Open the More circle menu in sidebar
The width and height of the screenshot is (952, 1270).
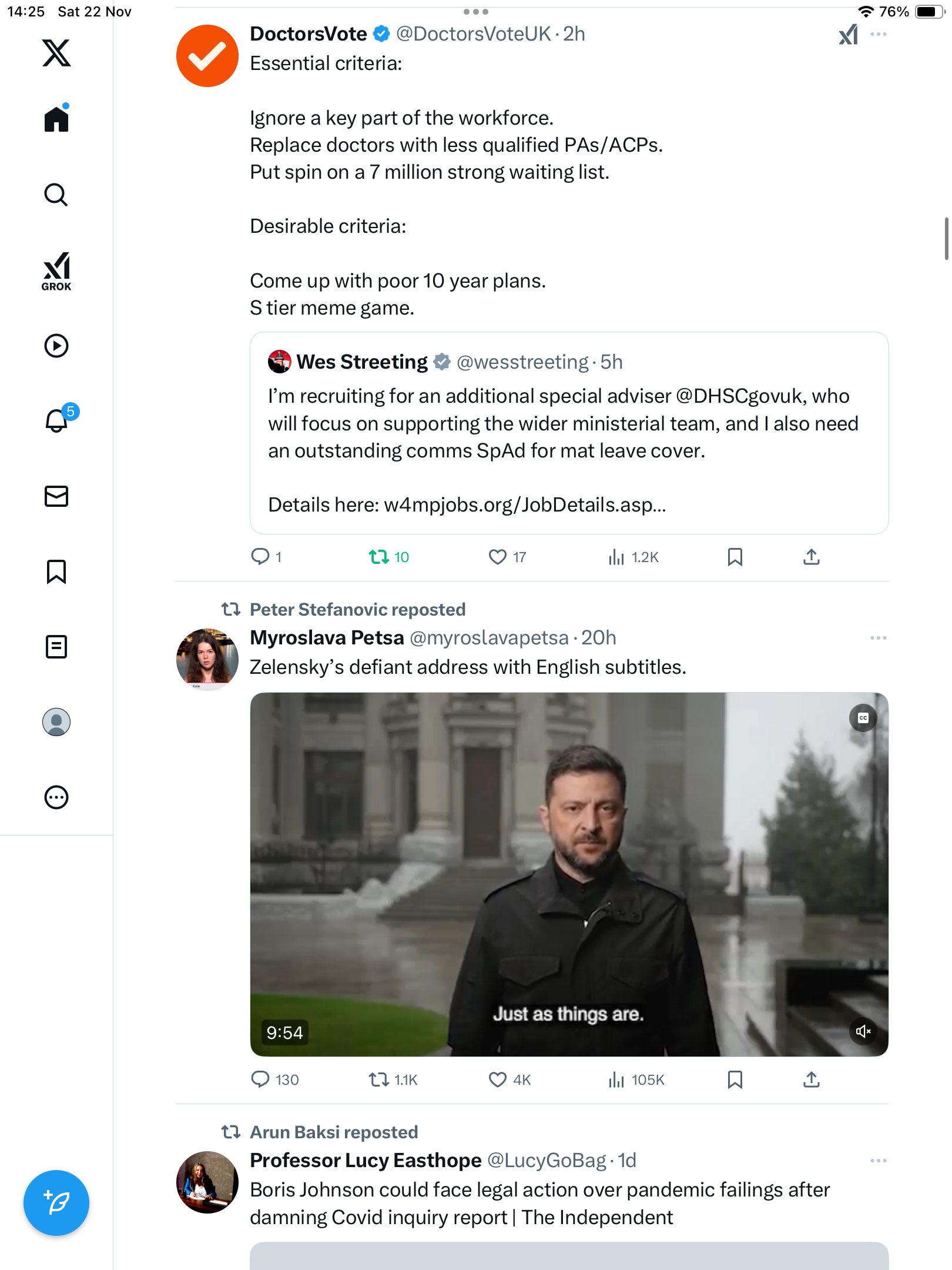click(56, 797)
